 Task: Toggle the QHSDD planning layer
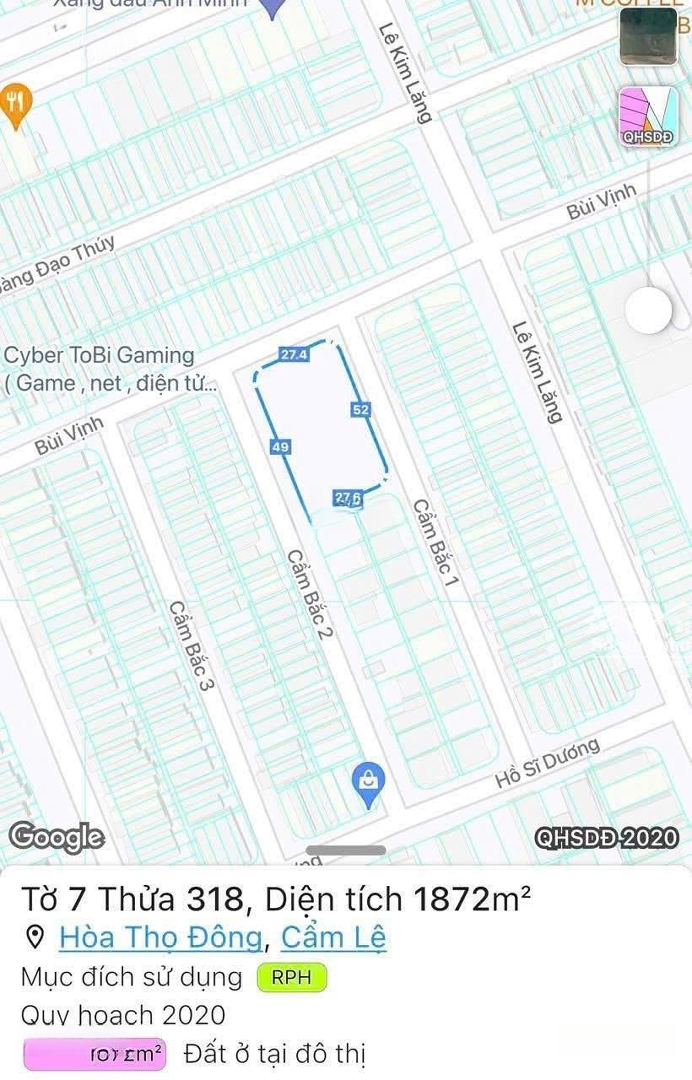(648, 117)
